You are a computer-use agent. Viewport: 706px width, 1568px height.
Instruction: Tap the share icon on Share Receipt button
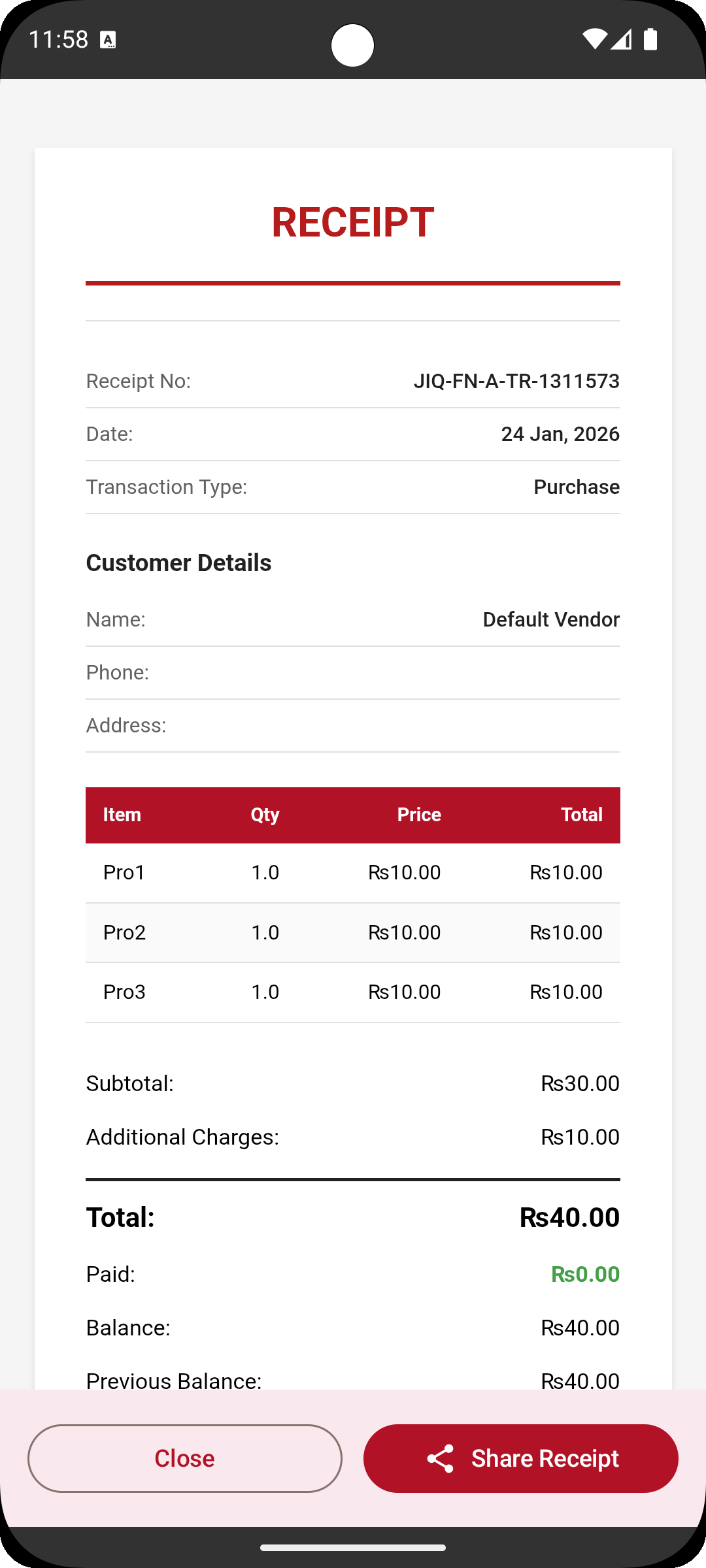coord(439,1458)
